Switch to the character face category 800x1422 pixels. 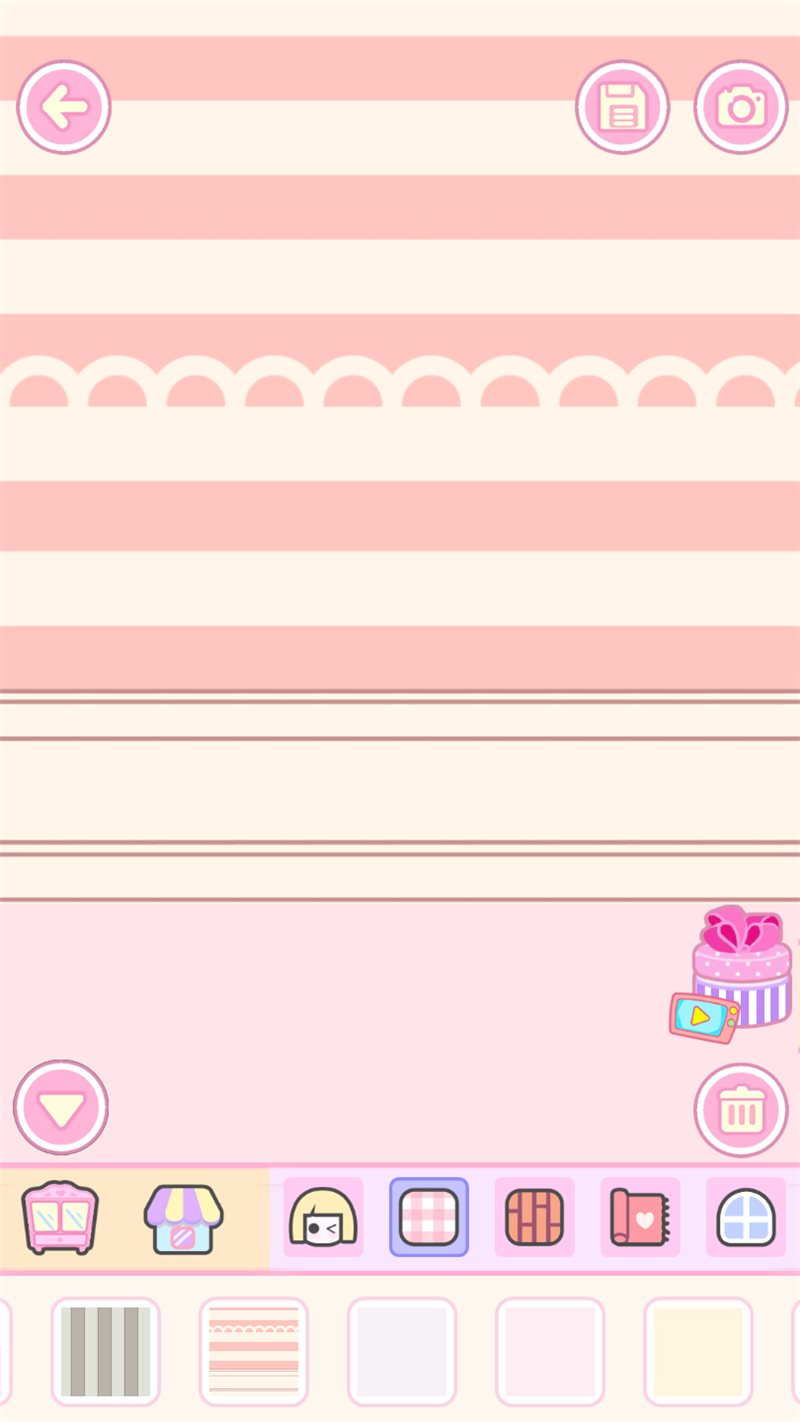pyautogui.click(x=323, y=1217)
